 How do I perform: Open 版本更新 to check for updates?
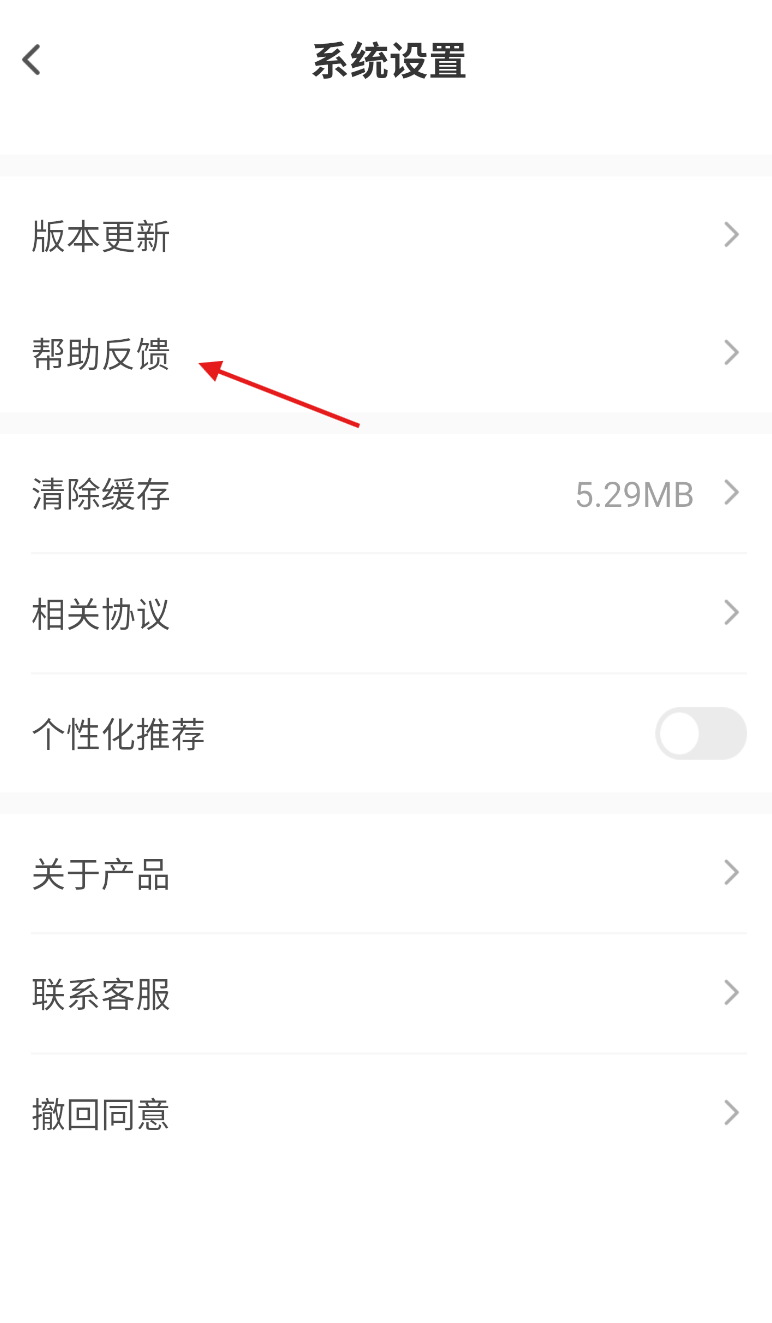pyautogui.click(x=386, y=236)
